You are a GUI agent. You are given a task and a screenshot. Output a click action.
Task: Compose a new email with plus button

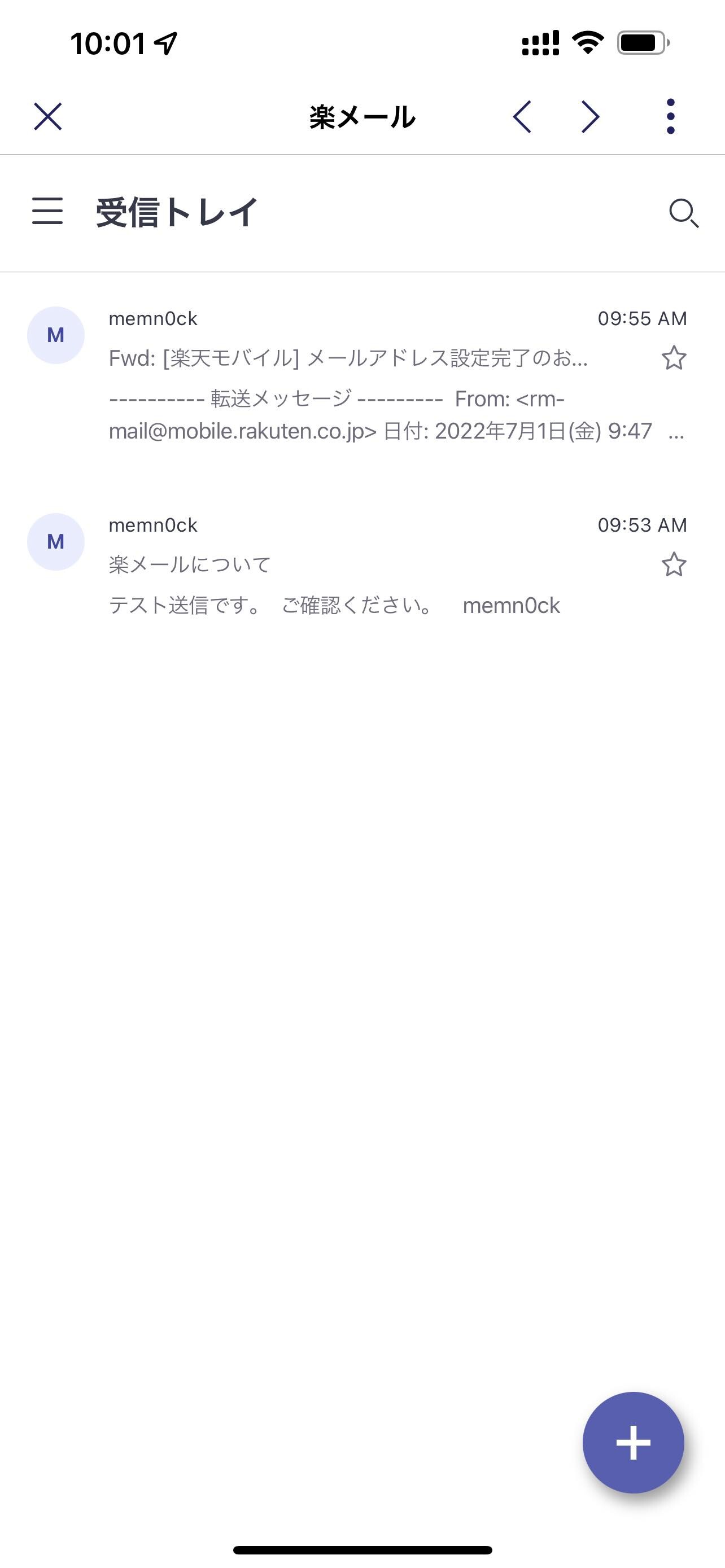tap(633, 1442)
